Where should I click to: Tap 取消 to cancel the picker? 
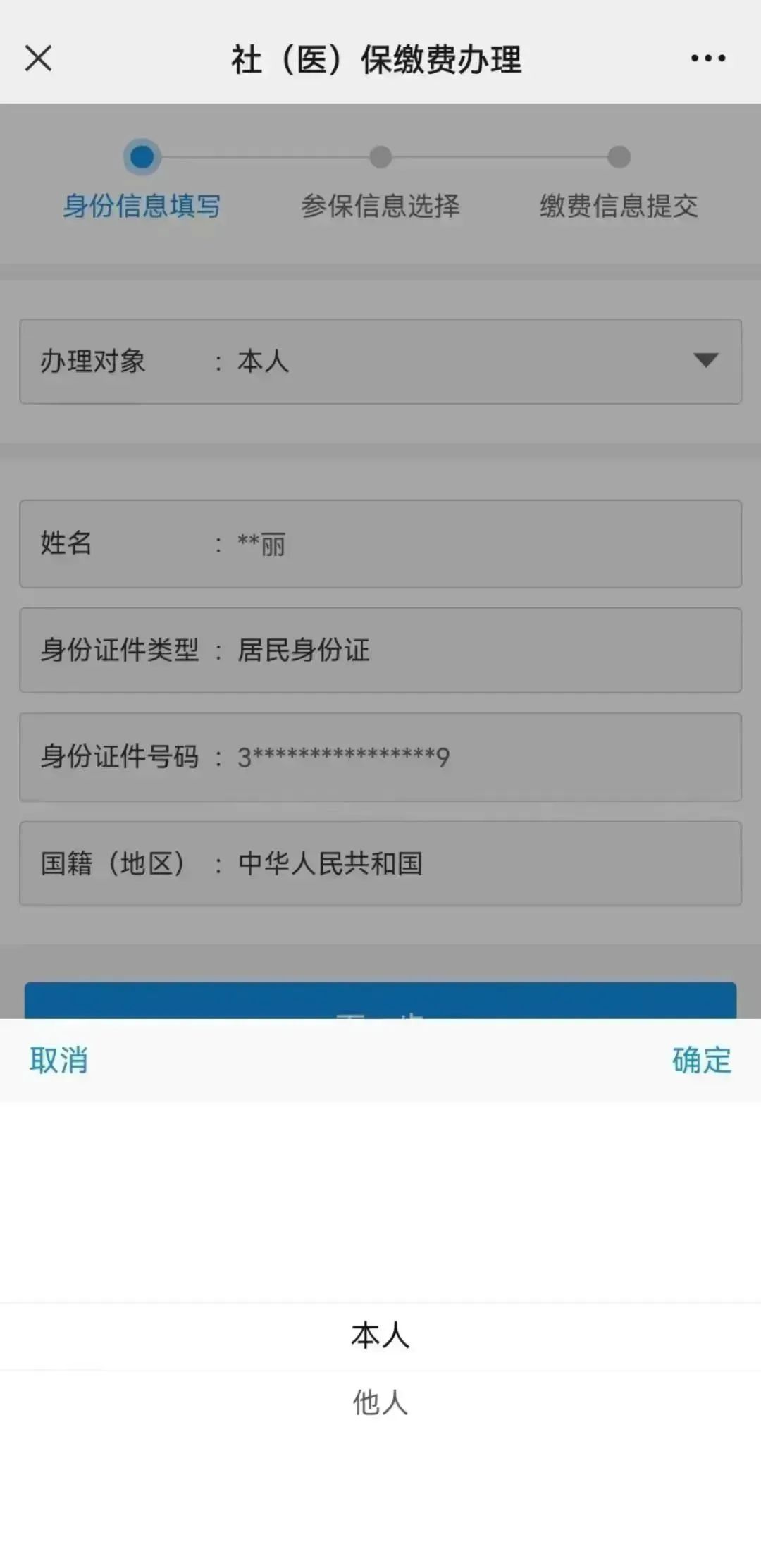click(58, 1061)
